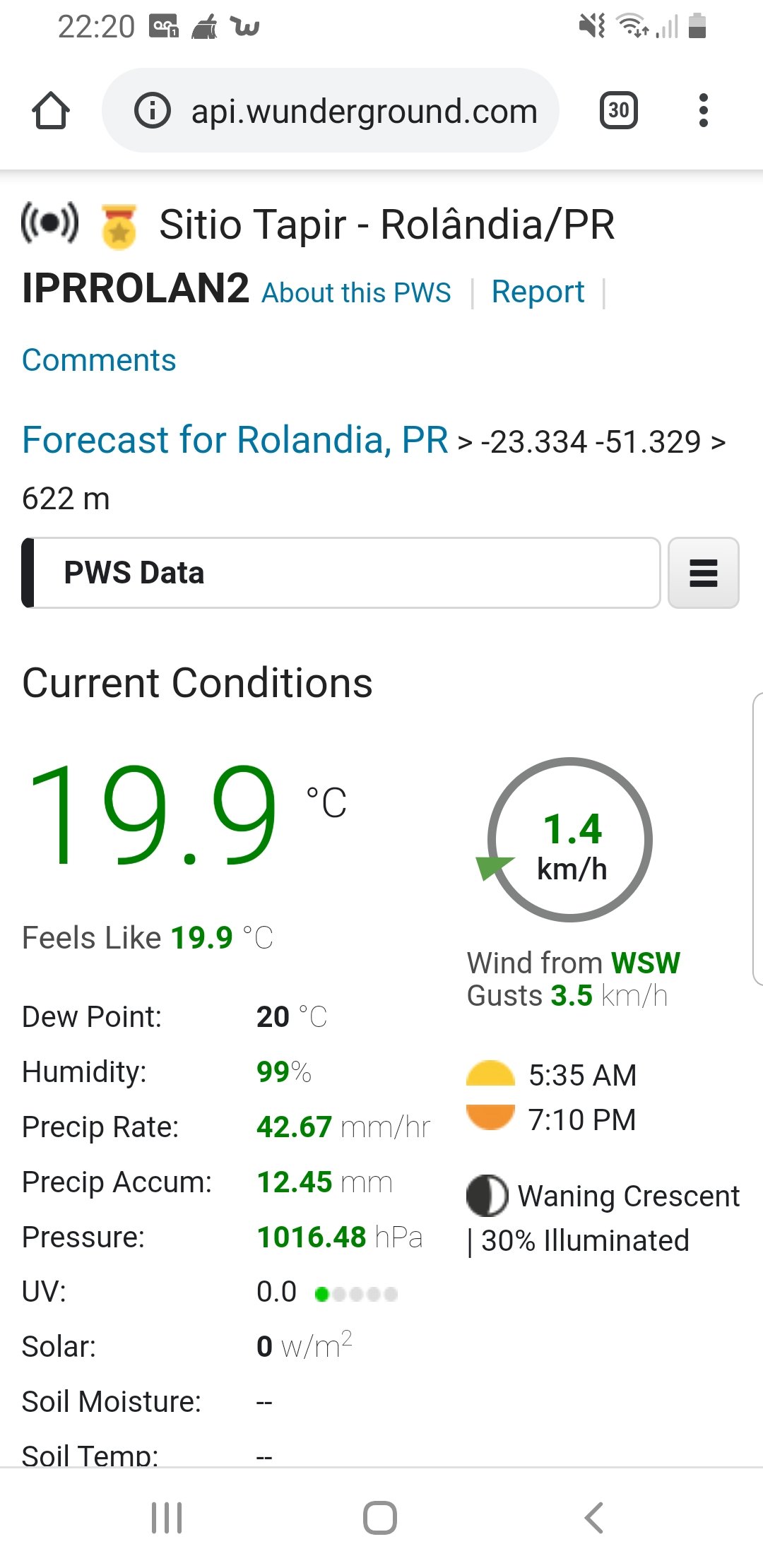Tap the Report link

coord(538,292)
